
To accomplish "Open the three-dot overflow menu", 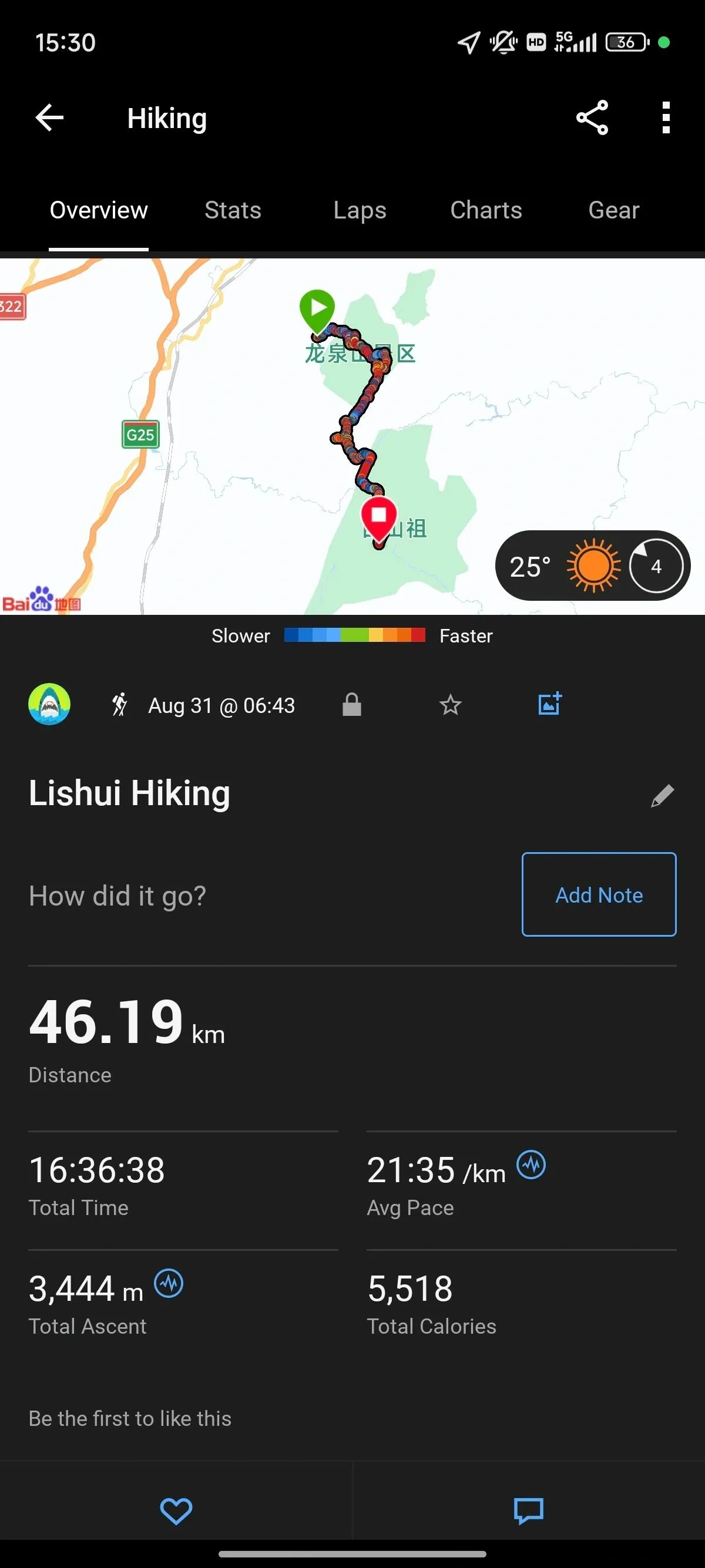I will tap(666, 117).
